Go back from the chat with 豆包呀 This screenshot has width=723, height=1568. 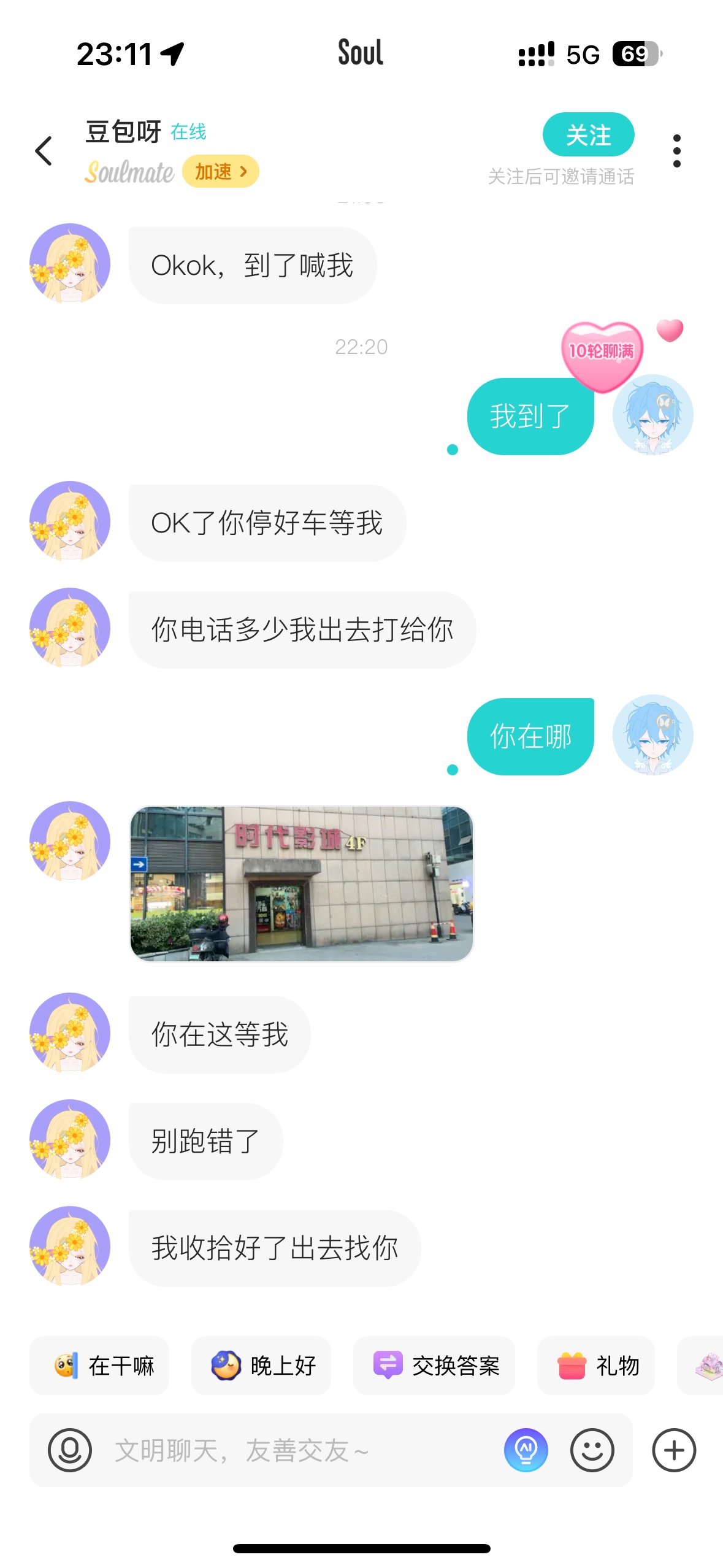pyautogui.click(x=44, y=151)
